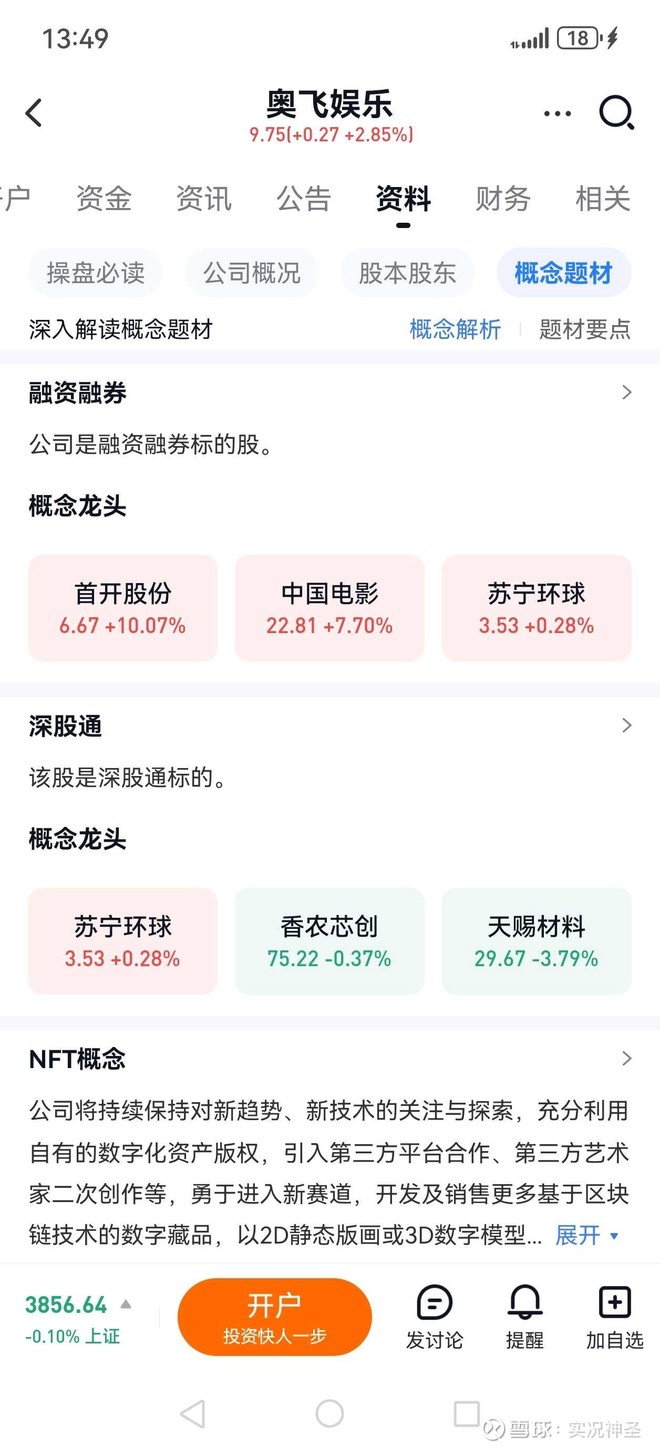660x1450 pixels.
Task: Open search via the magnifier icon
Action: 616,113
